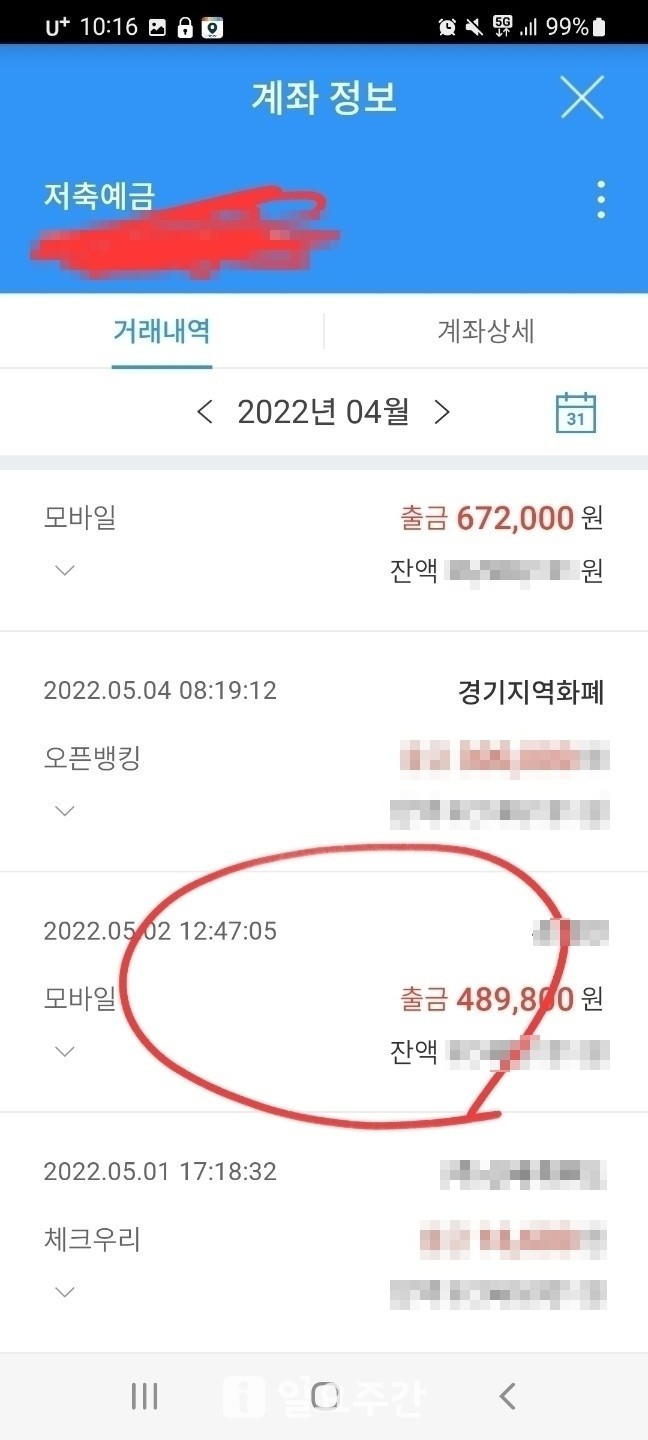Expand the 672,000원 모바일 transaction

click(x=65, y=570)
